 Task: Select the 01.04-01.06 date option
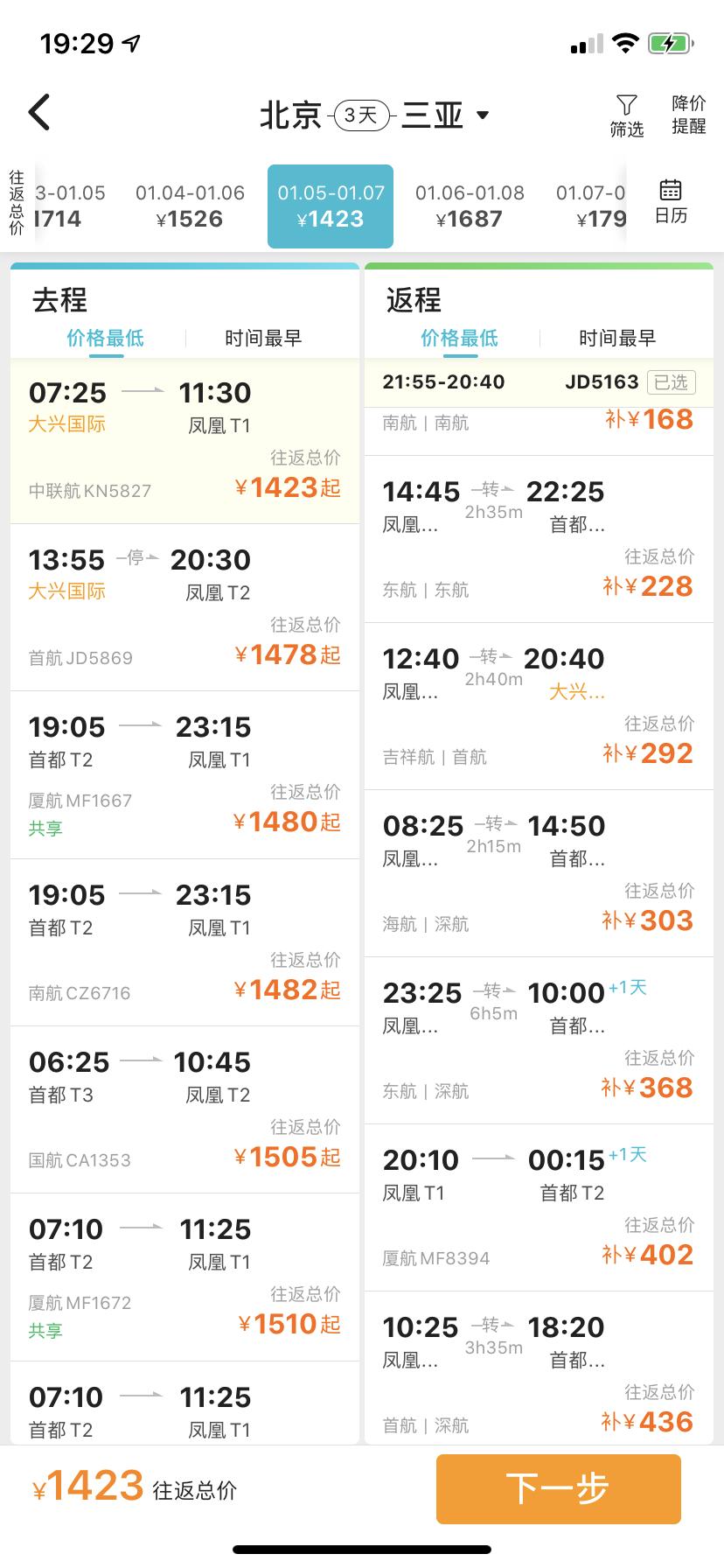point(189,204)
